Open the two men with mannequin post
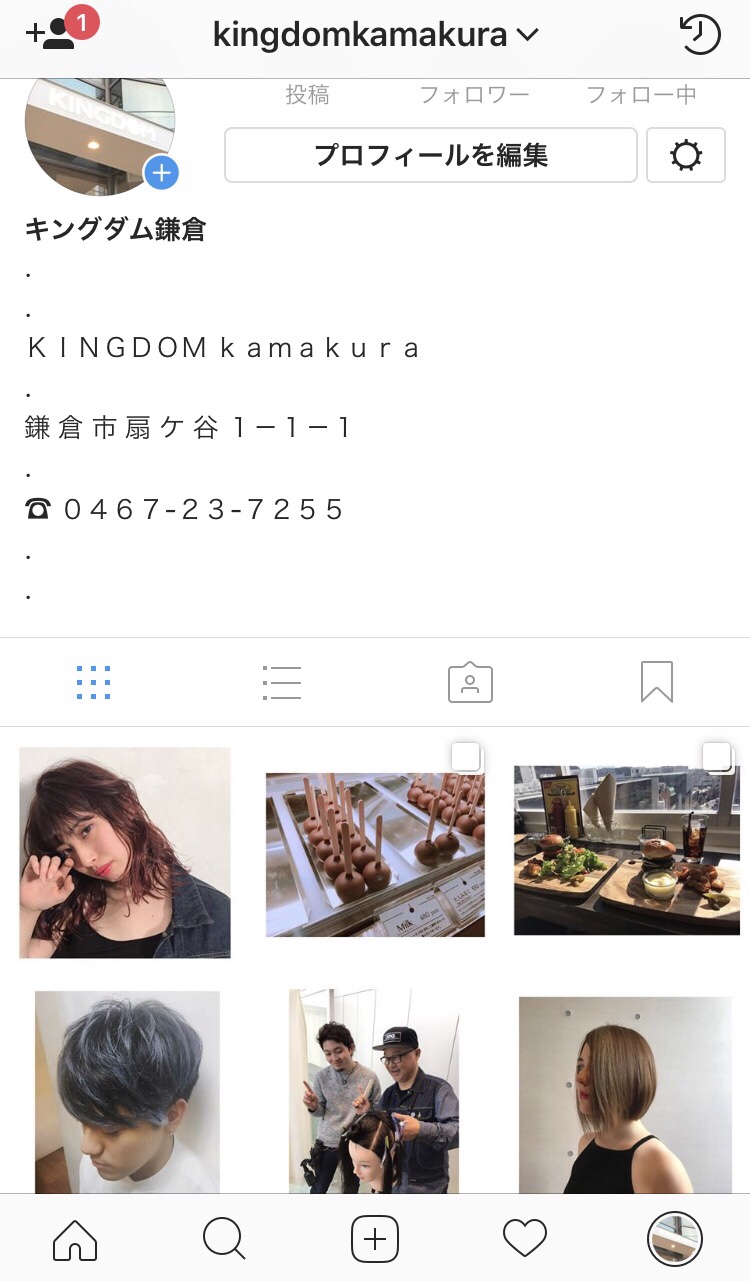 pos(375,1090)
